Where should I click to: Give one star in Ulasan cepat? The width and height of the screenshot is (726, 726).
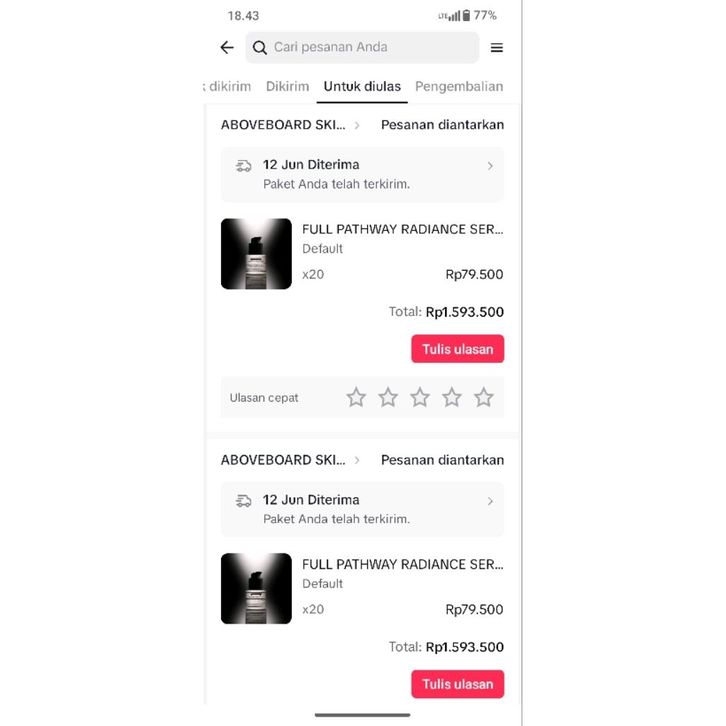(x=356, y=398)
